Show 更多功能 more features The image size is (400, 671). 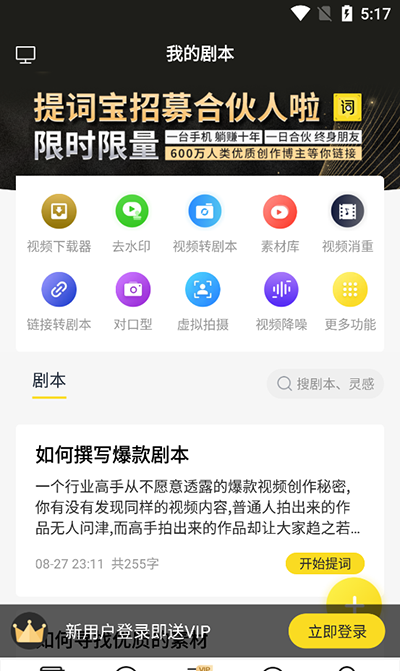tap(350, 302)
